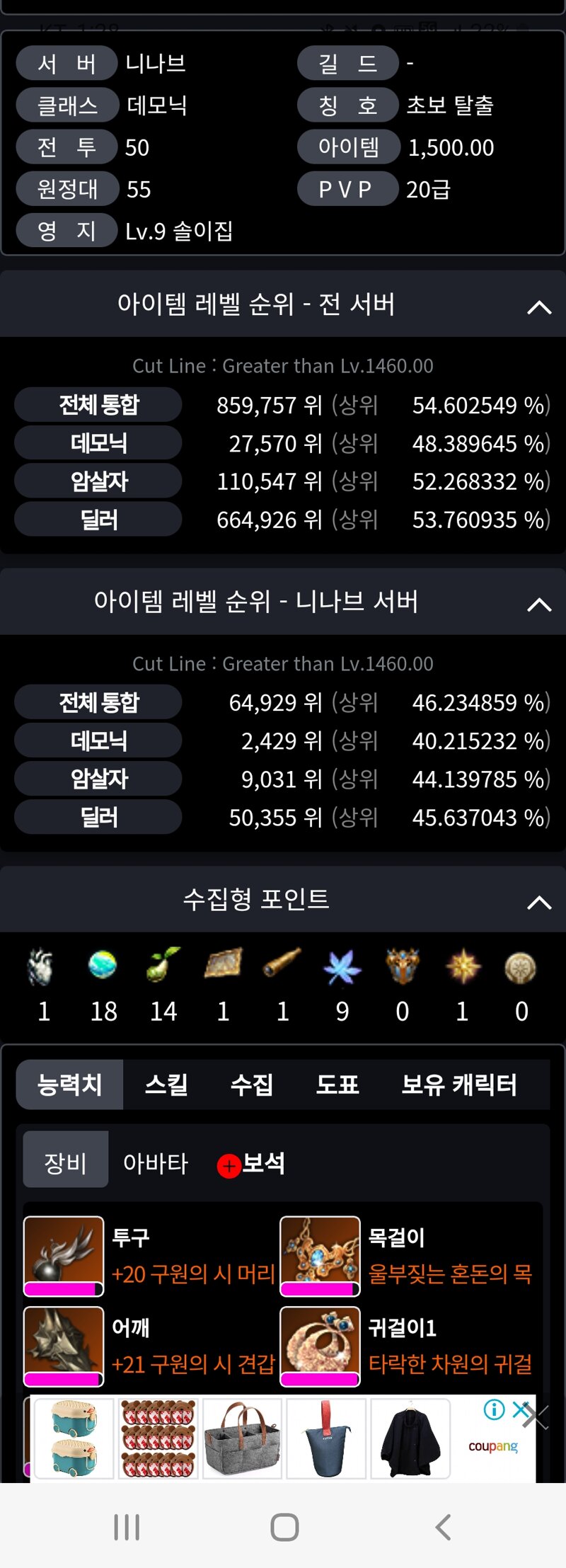Open the 도표 tab
The height and width of the screenshot is (1568, 566).
pos(337,1084)
